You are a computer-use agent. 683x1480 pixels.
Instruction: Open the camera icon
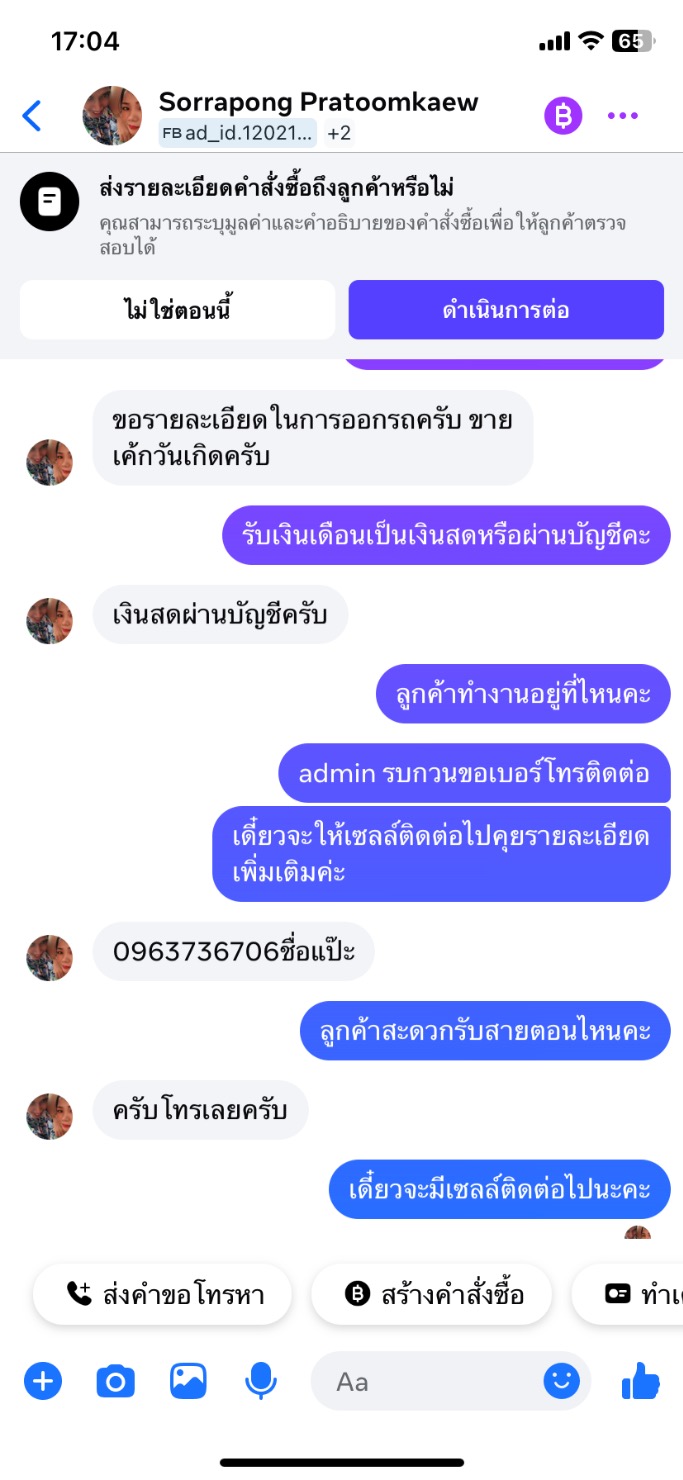(x=115, y=1382)
